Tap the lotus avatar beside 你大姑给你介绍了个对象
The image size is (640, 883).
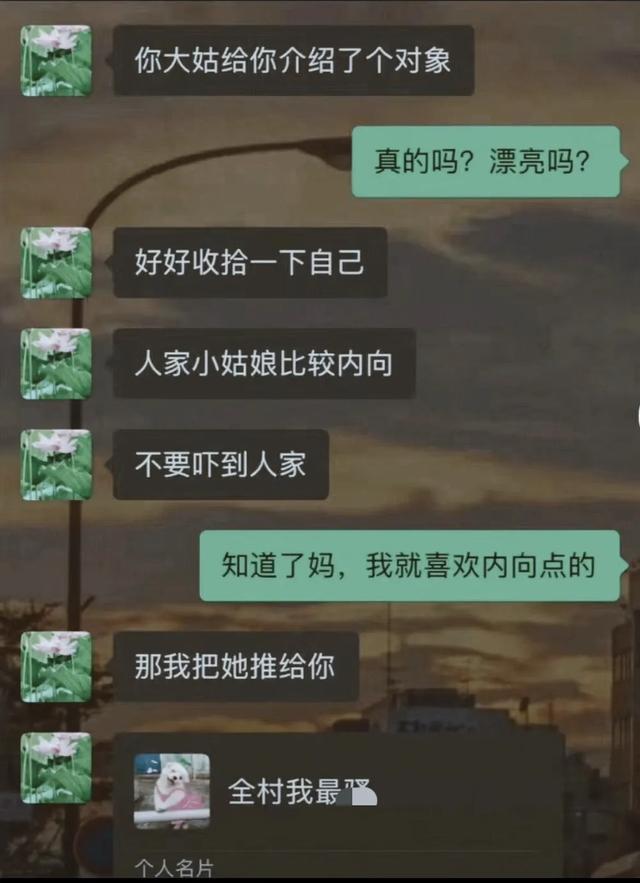(56, 61)
